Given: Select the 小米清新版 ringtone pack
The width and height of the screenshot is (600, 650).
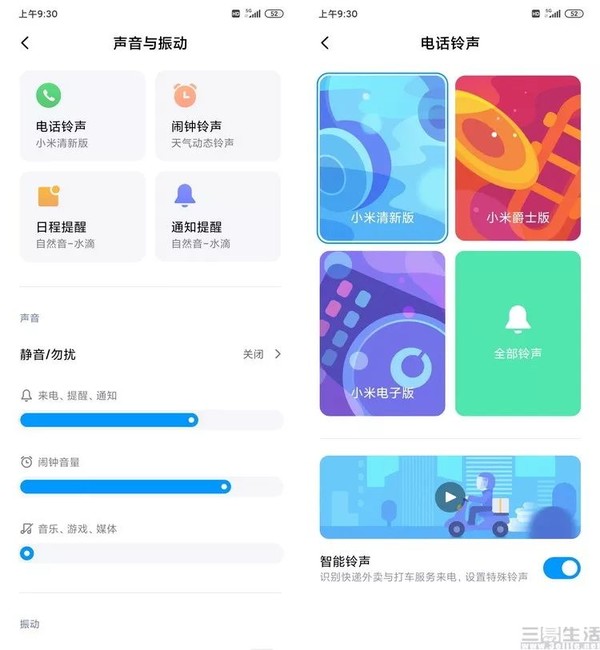Looking at the screenshot, I should (x=382, y=158).
